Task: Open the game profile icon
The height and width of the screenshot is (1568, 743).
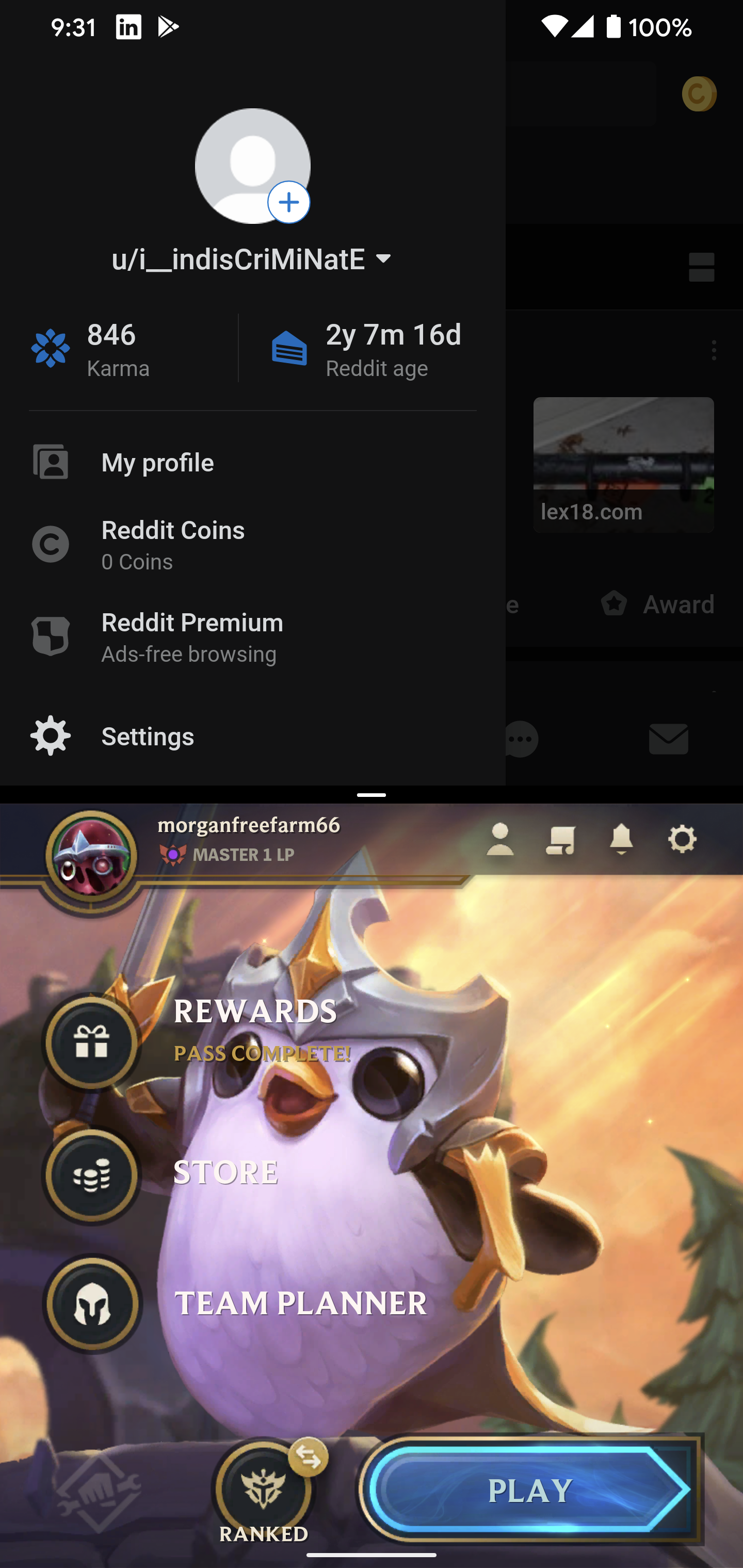Action: 500,840
